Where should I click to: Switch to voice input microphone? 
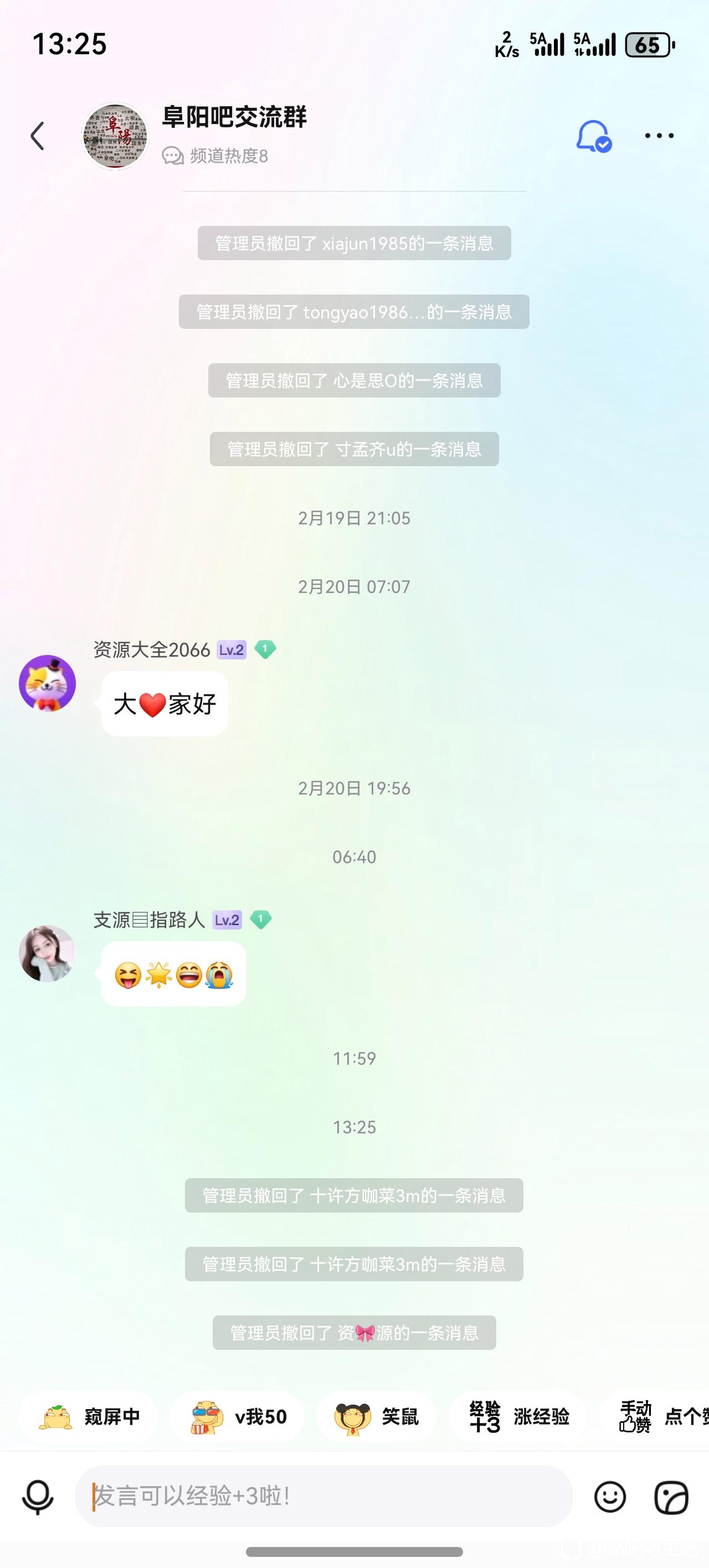click(x=38, y=1496)
